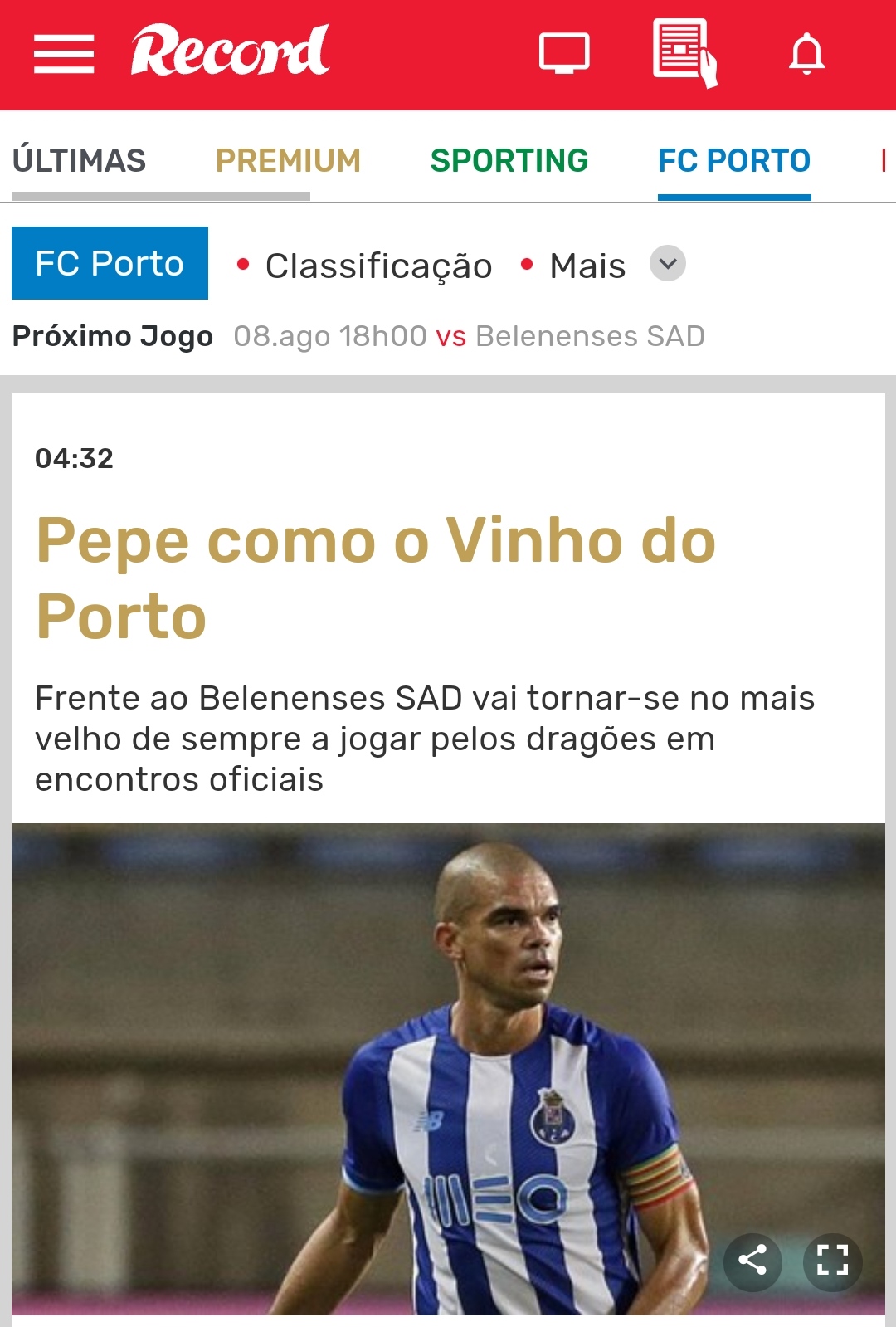Open the Classificação link
This screenshot has width=896, height=1327.
coord(378,266)
